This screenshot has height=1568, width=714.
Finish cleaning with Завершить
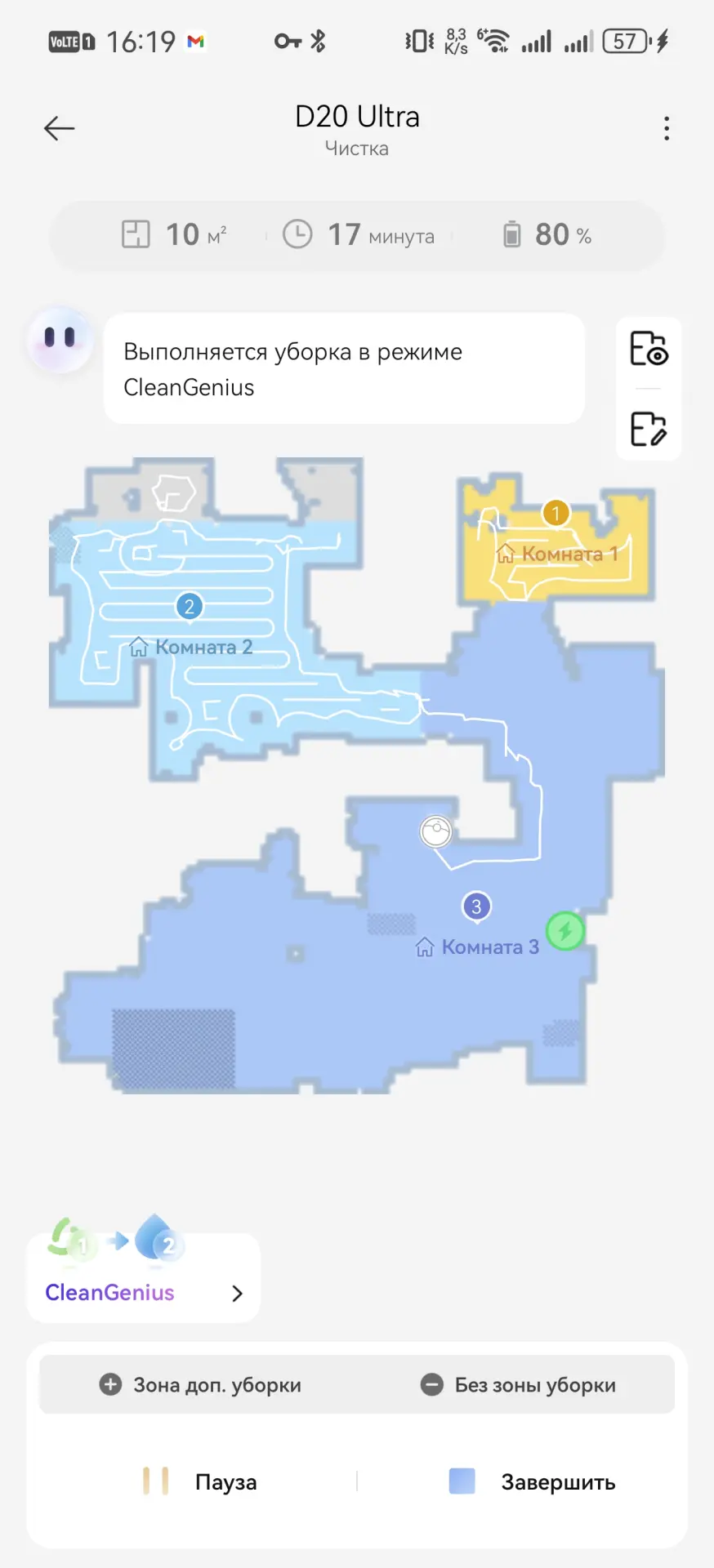tap(533, 1481)
